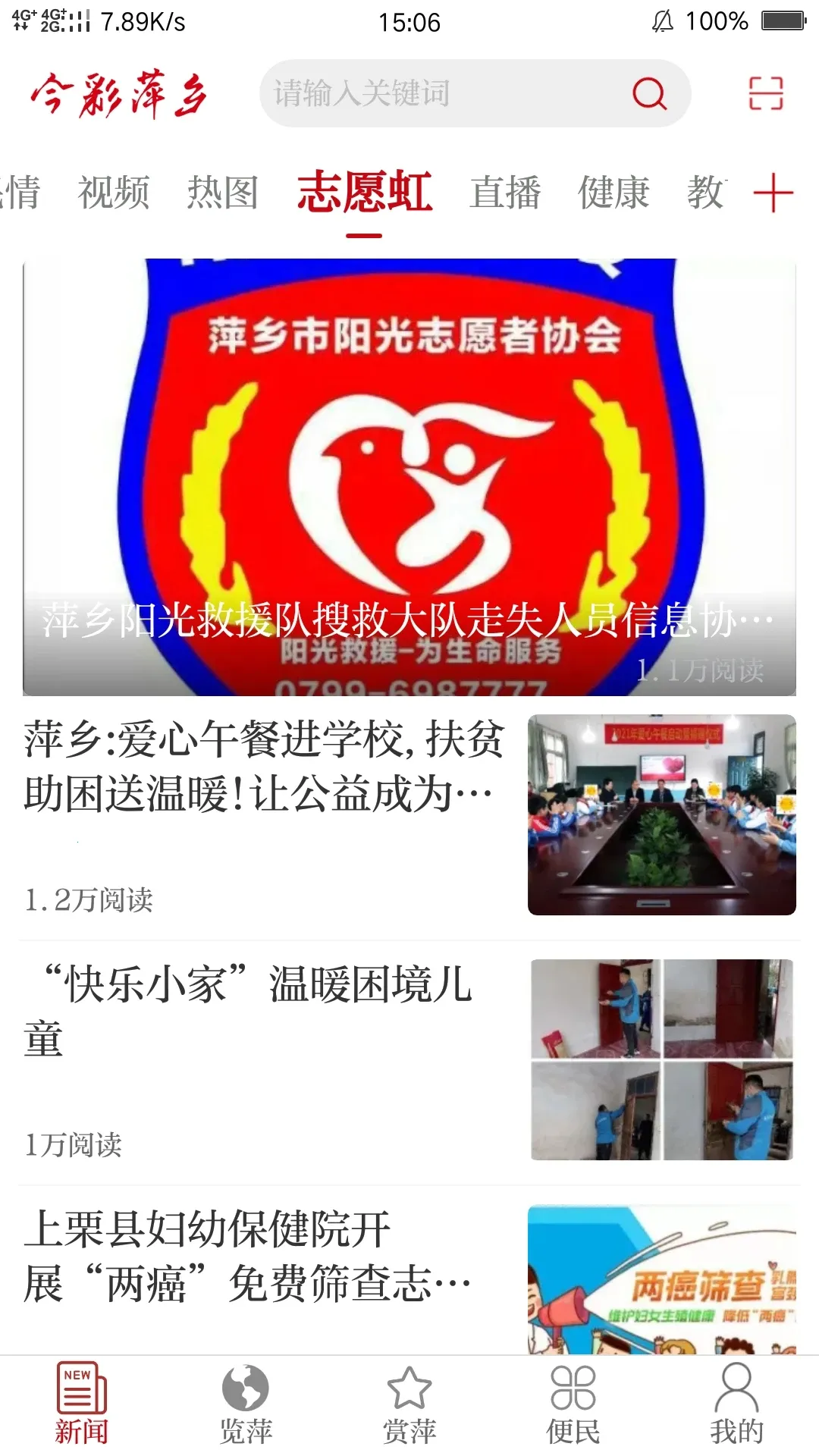Select the 直播 tab
Viewport: 819px width, 1456px height.
505,192
